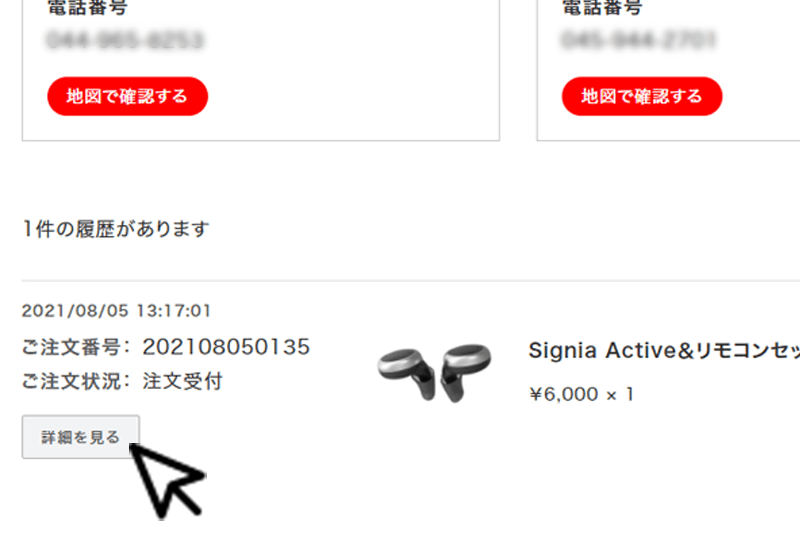The width and height of the screenshot is (800, 560).
Task: Check map for store with 045 phone number
Action: pyautogui.click(x=641, y=97)
